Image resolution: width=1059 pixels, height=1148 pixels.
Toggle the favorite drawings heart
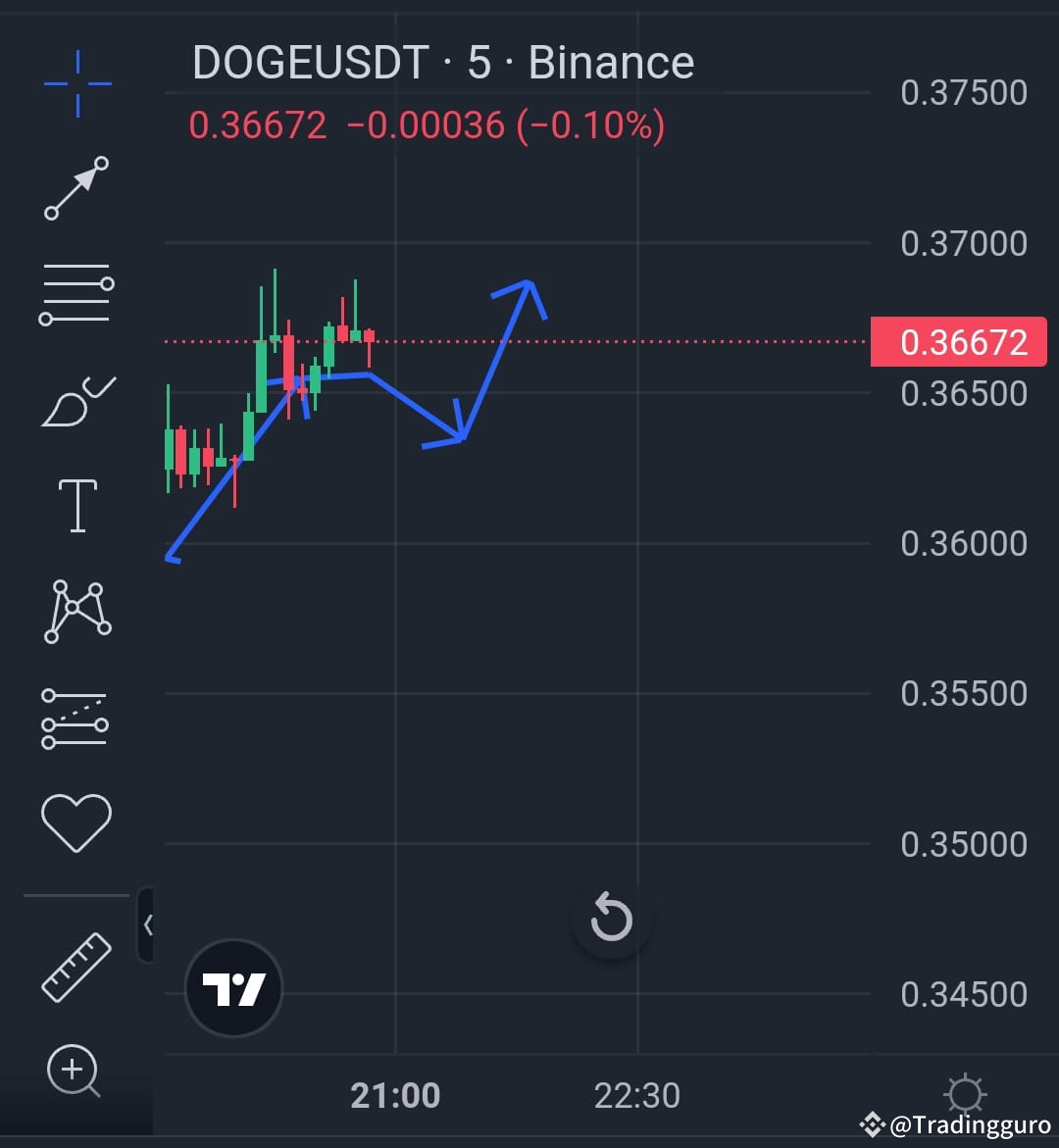(76, 822)
